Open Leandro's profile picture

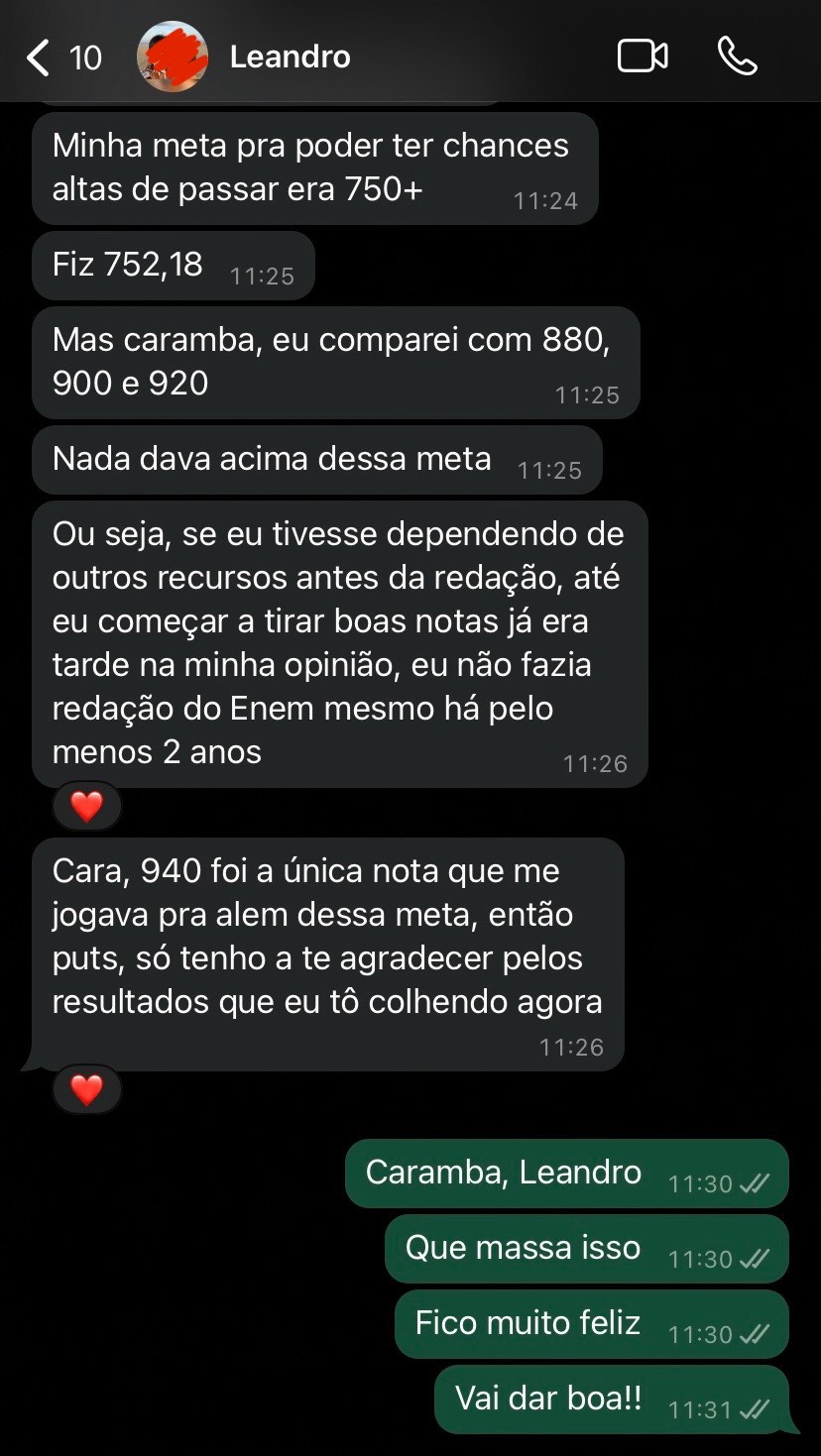pos(173,56)
